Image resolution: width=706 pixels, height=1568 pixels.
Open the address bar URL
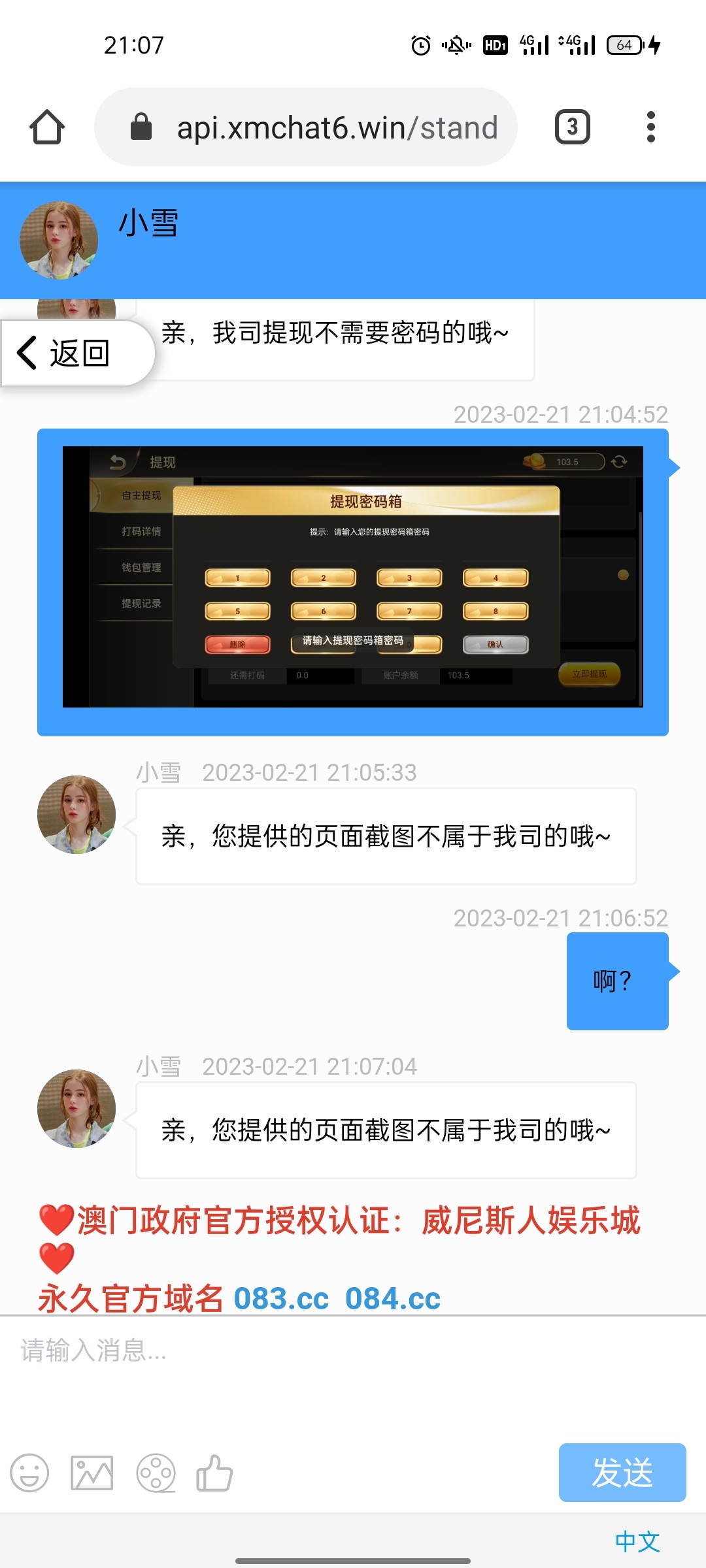coord(327,127)
